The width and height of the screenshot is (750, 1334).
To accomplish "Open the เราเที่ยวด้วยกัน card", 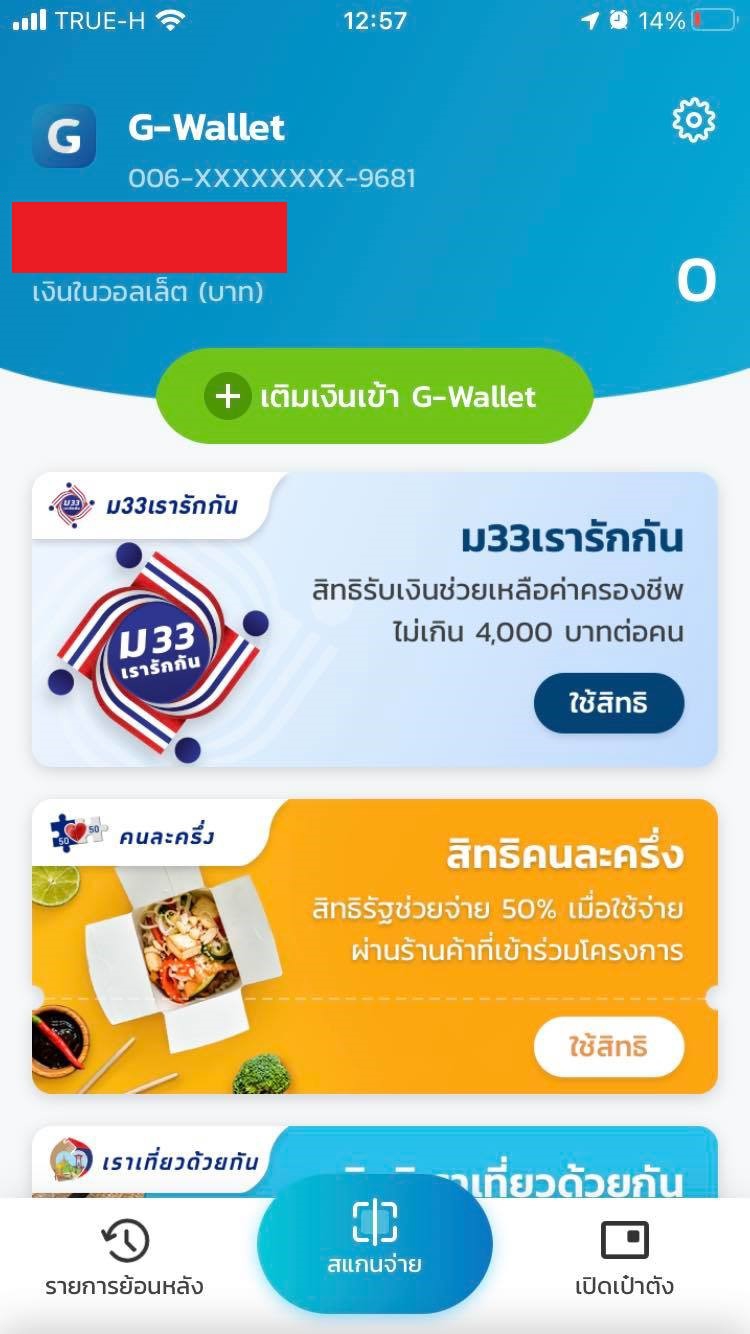I will click(375, 1164).
